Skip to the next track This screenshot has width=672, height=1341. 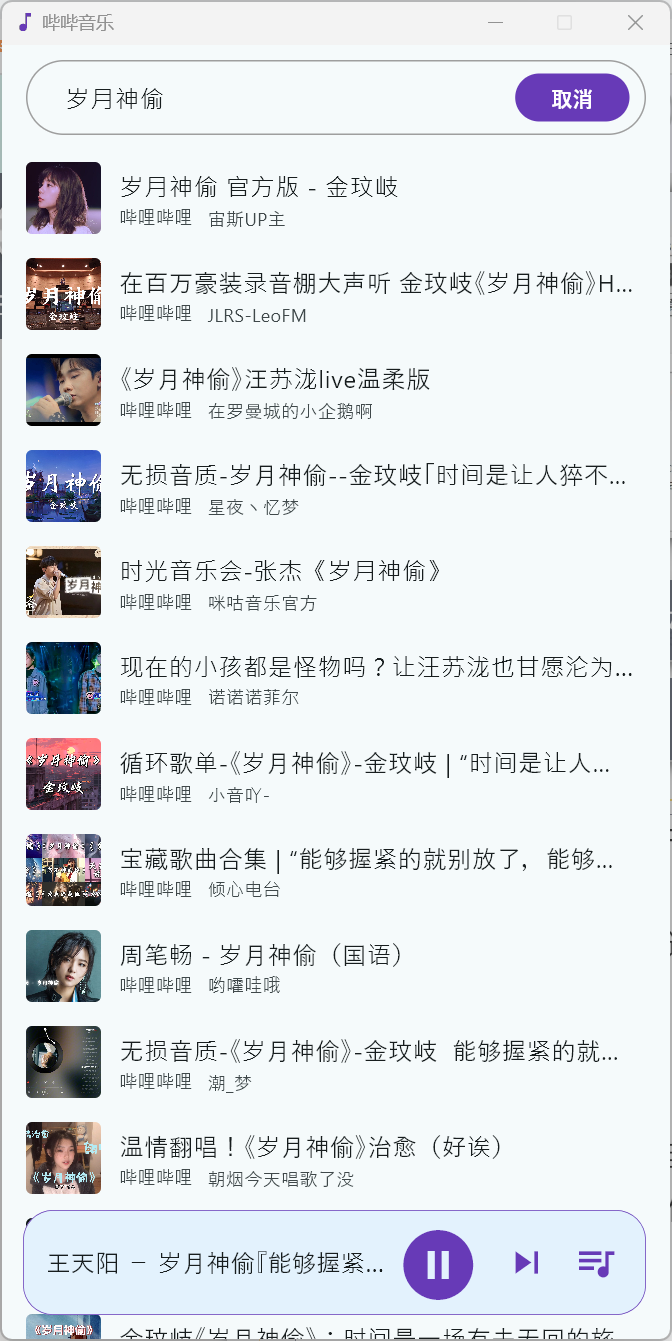click(526, 1263)
